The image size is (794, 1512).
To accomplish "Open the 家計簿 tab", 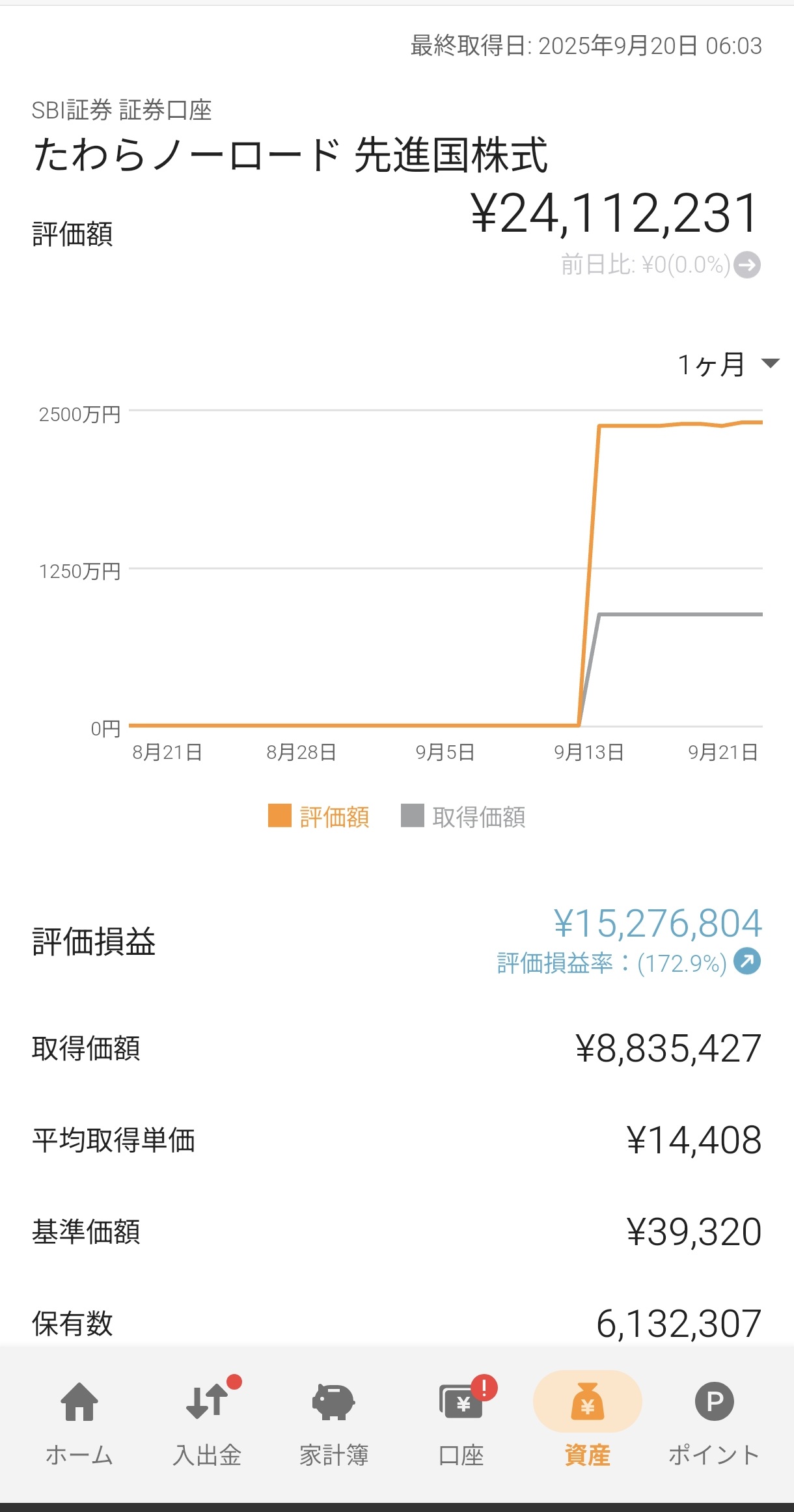I will click(334, 1423).
